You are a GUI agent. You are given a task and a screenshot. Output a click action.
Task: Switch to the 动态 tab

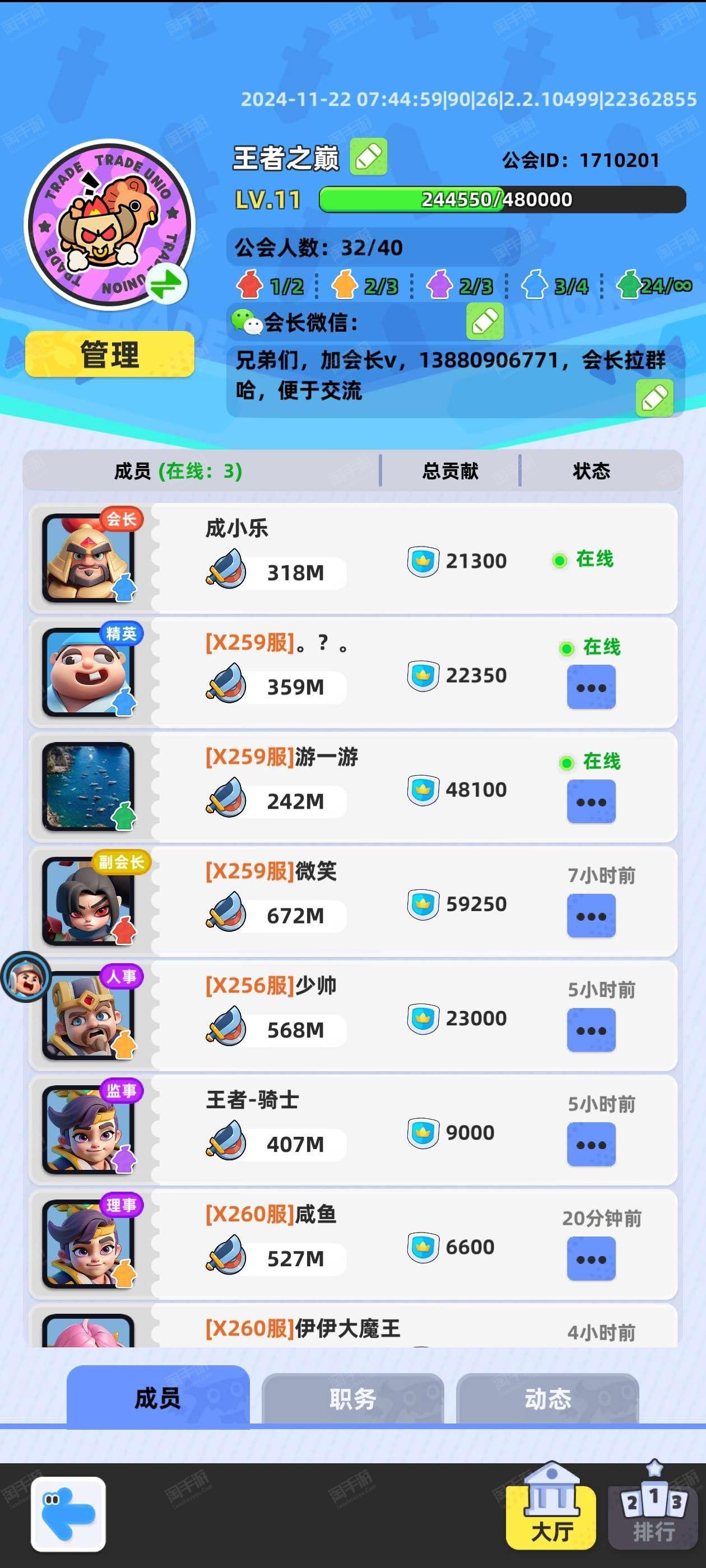coord(547,1399)
